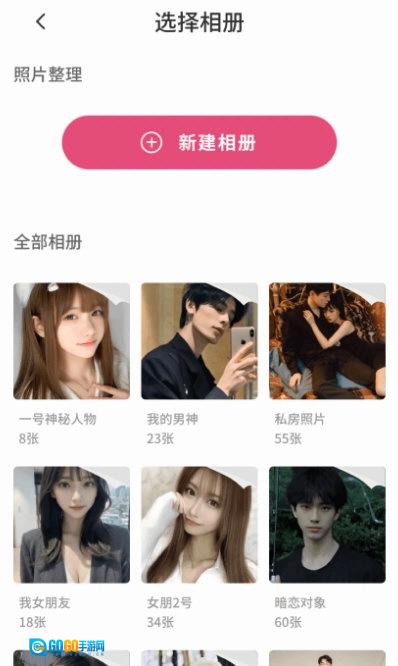The image size is (398, 666).
Task: Open the 私房照片 album
Action: pos(327,341)
